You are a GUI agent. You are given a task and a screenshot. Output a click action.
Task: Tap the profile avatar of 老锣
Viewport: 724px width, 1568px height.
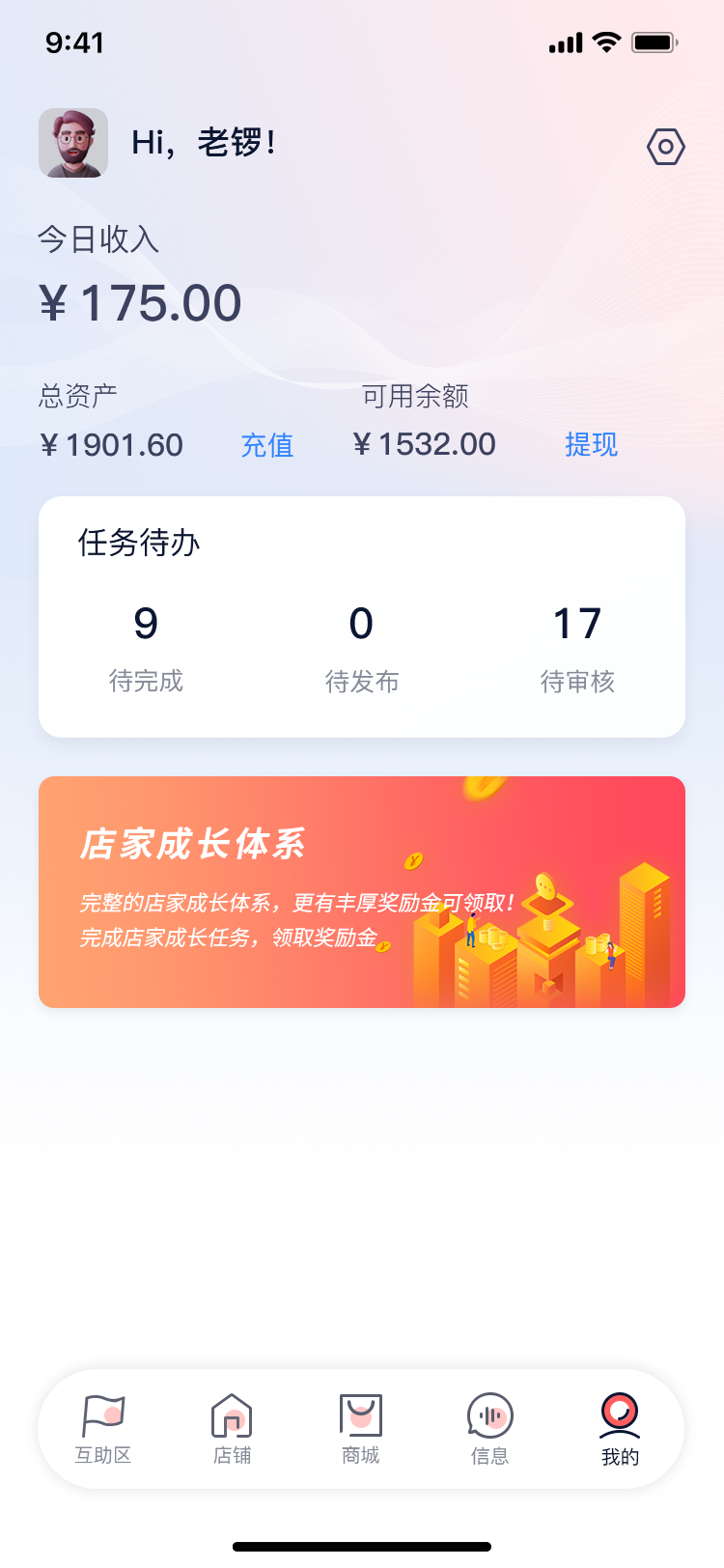click(73, 143)
